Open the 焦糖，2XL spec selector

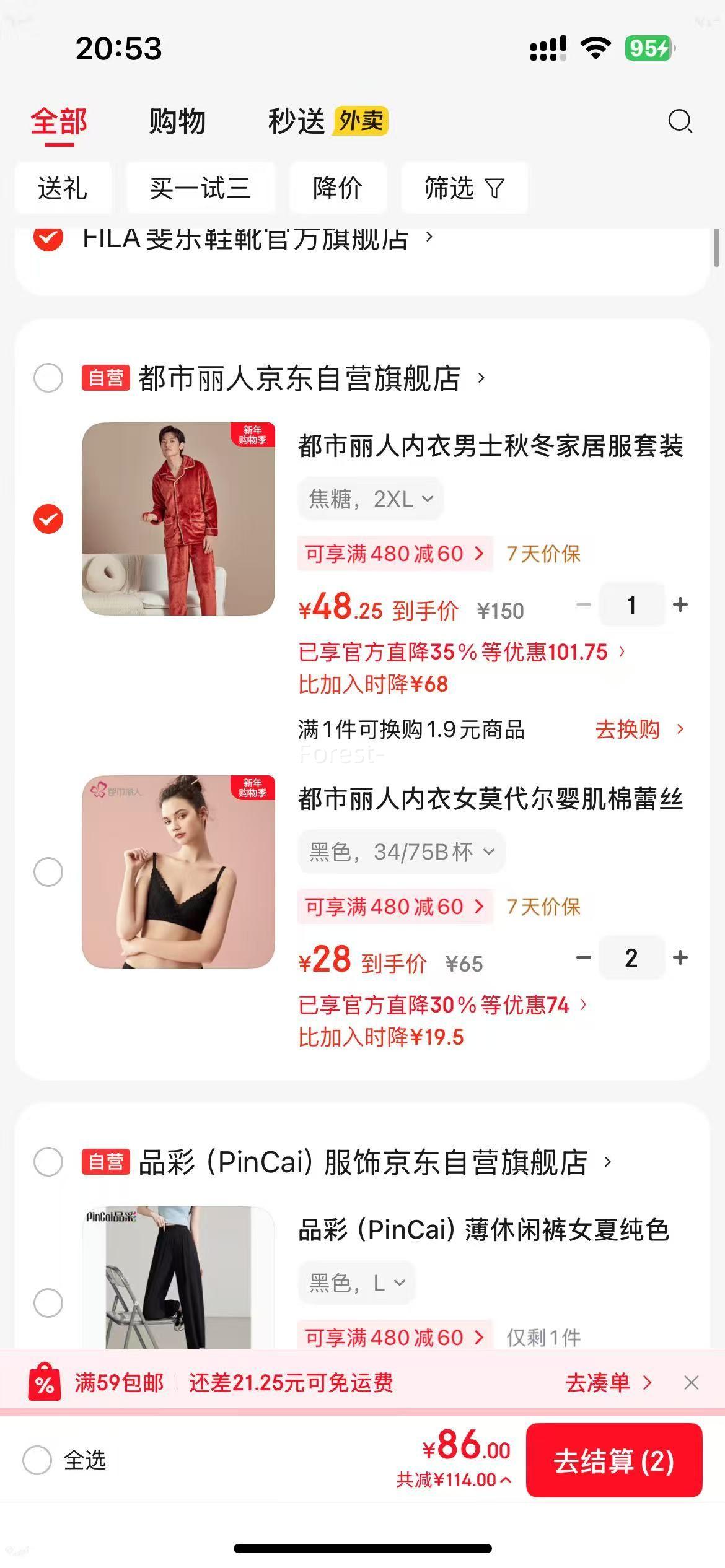371,499
